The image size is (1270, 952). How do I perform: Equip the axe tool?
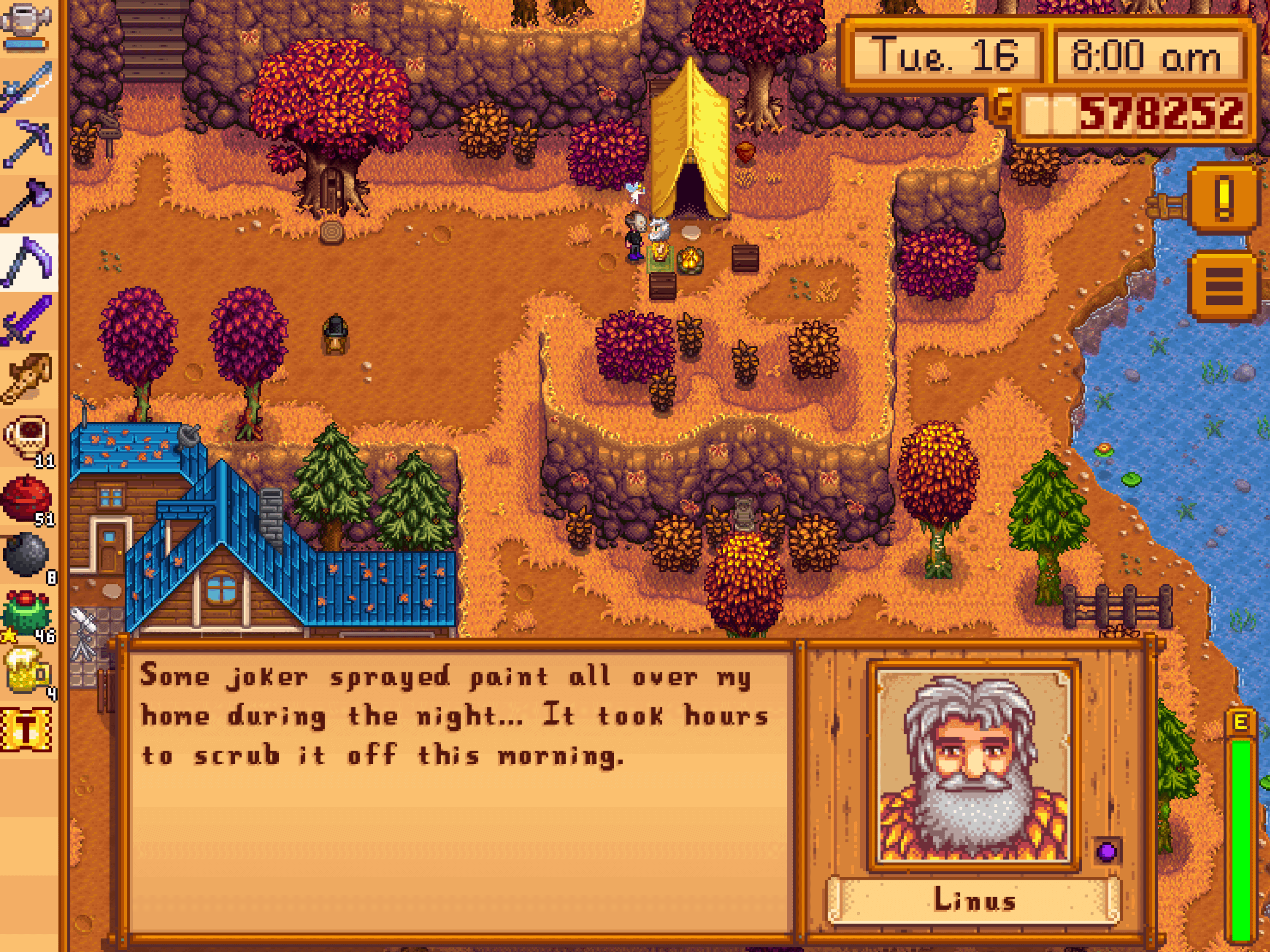(28, 202)
